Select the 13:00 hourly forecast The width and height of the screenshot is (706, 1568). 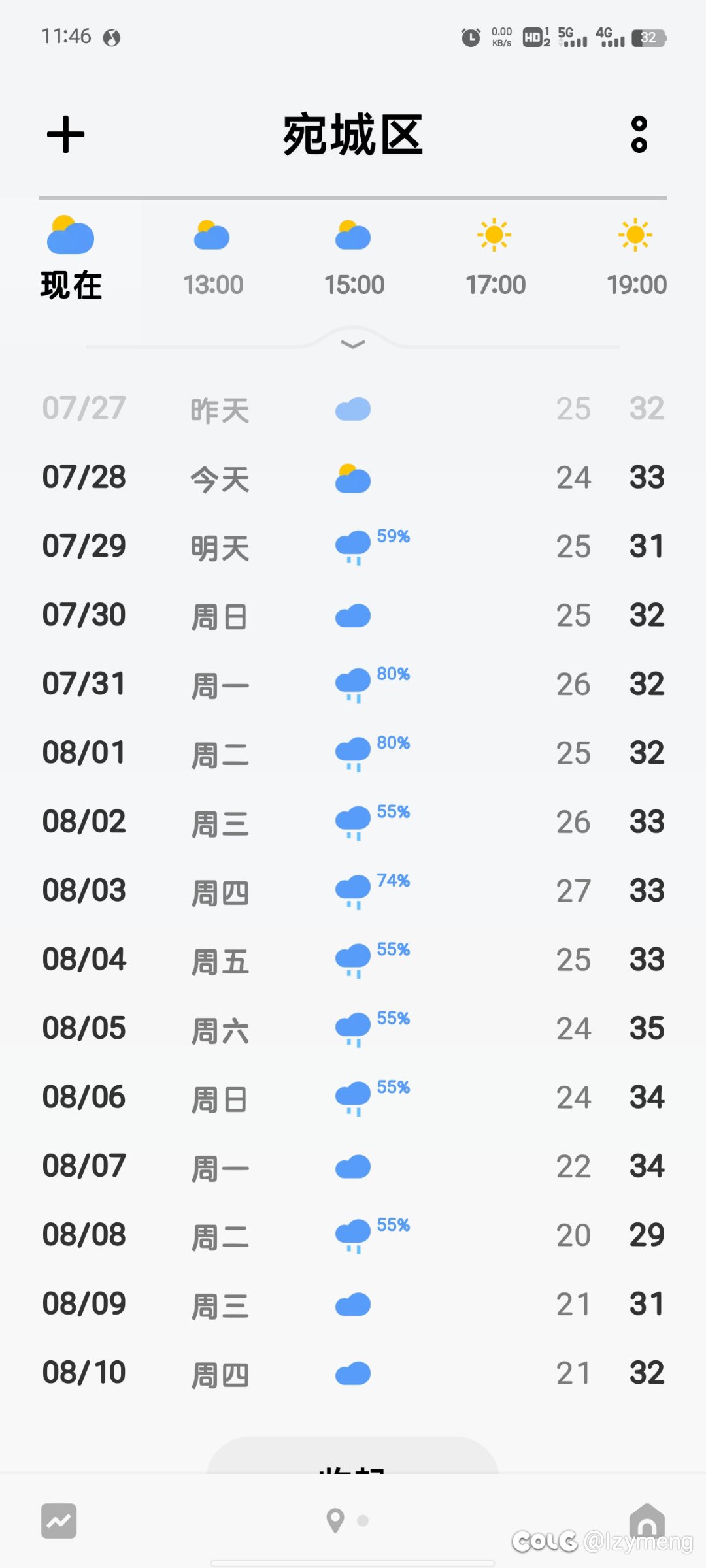pos(212,259)
